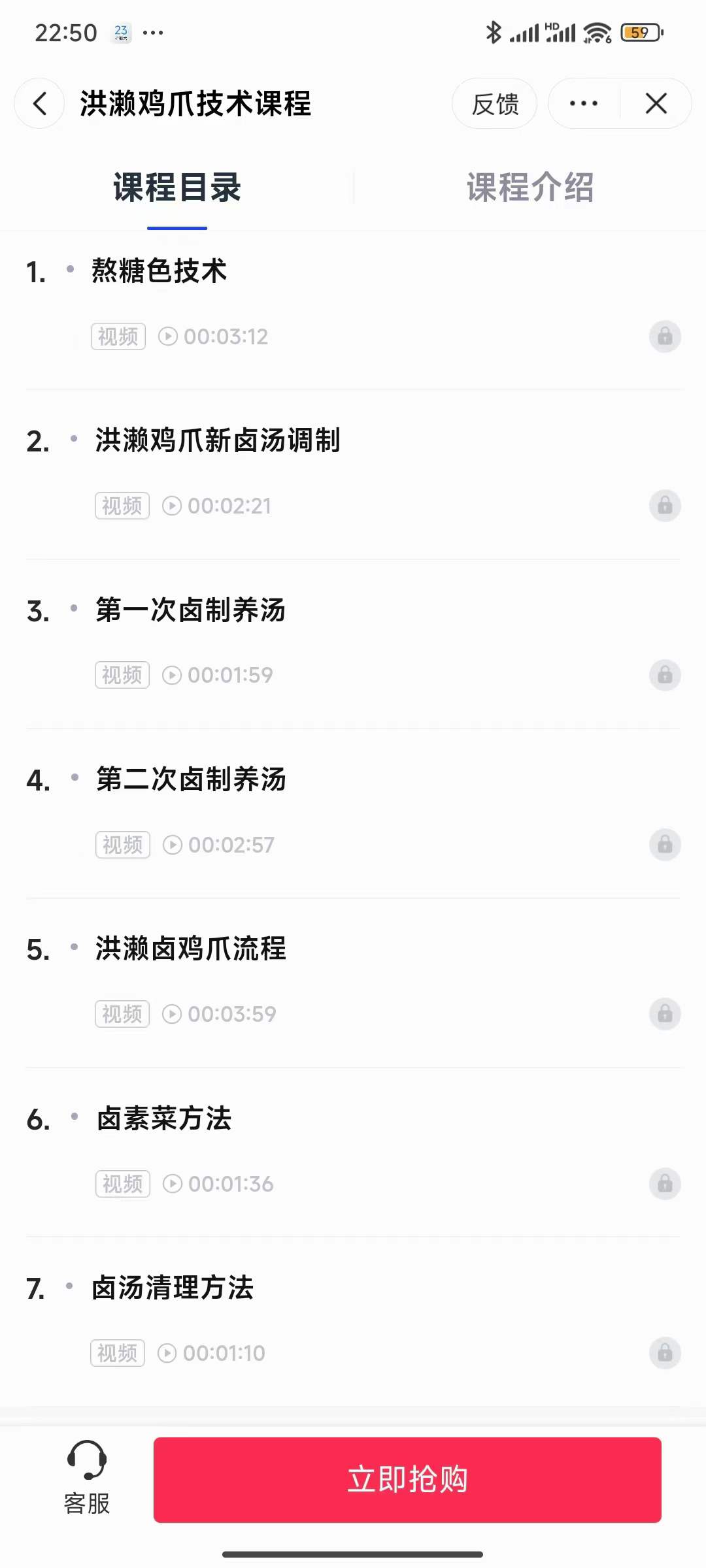This screenshot has width=706, height=1568.
Task: Tap the play icon beside 00:02:21
Action: coord(171,506)
